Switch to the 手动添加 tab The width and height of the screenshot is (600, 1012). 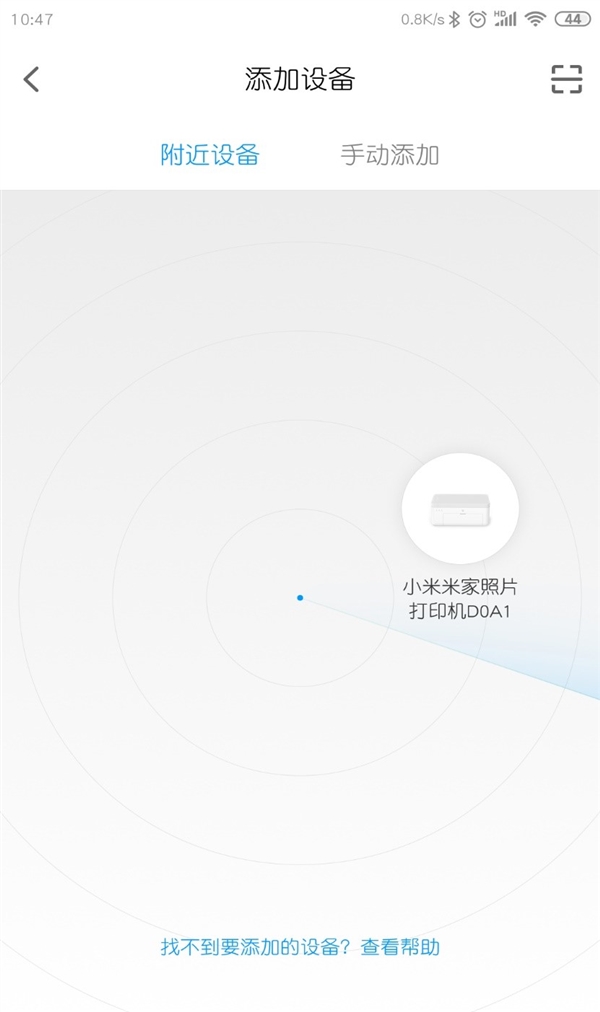click(x=389, y=155)
